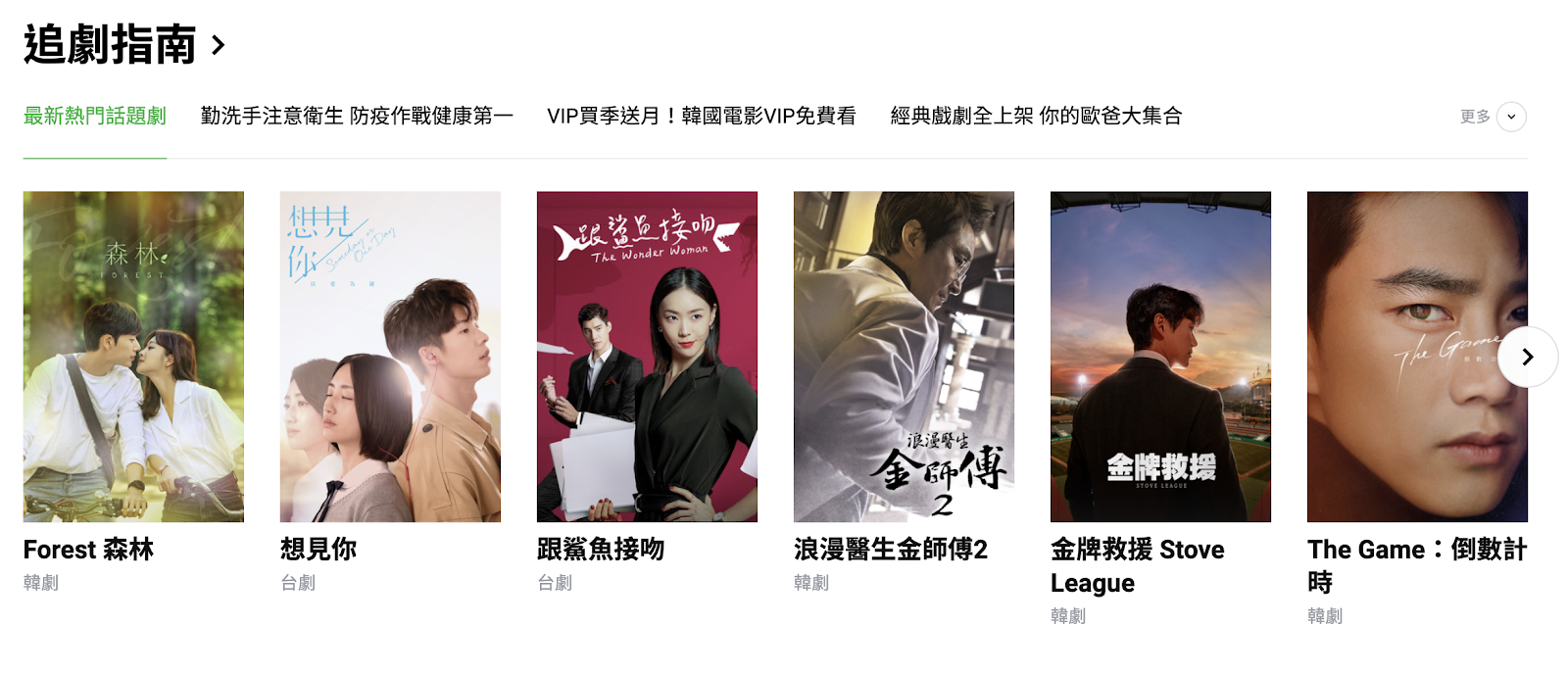Screen dimensions: 1568x674
Task: Switch to 勤洗手注意衛生 防疫作戰健康第一 tab
Action: [357, 117]
